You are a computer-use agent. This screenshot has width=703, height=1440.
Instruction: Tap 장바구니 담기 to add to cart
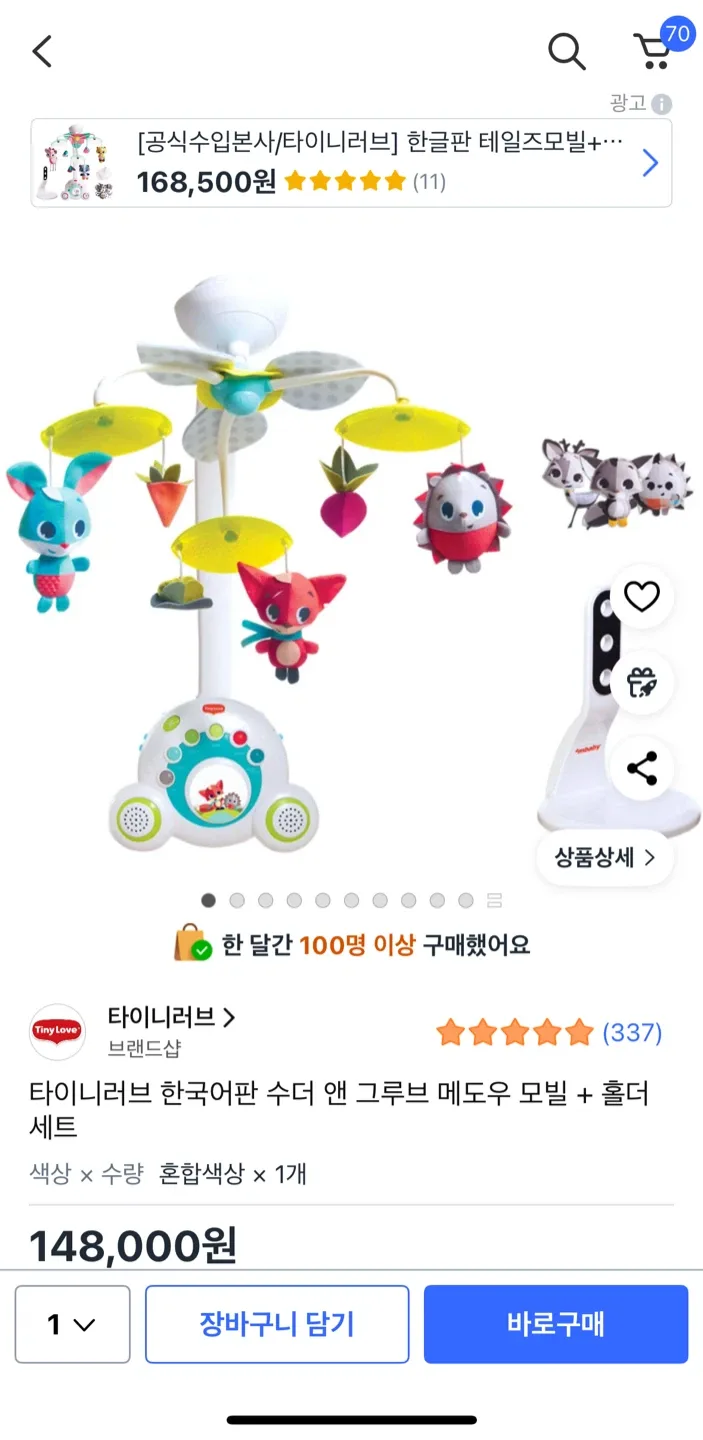click(277, 1324)
